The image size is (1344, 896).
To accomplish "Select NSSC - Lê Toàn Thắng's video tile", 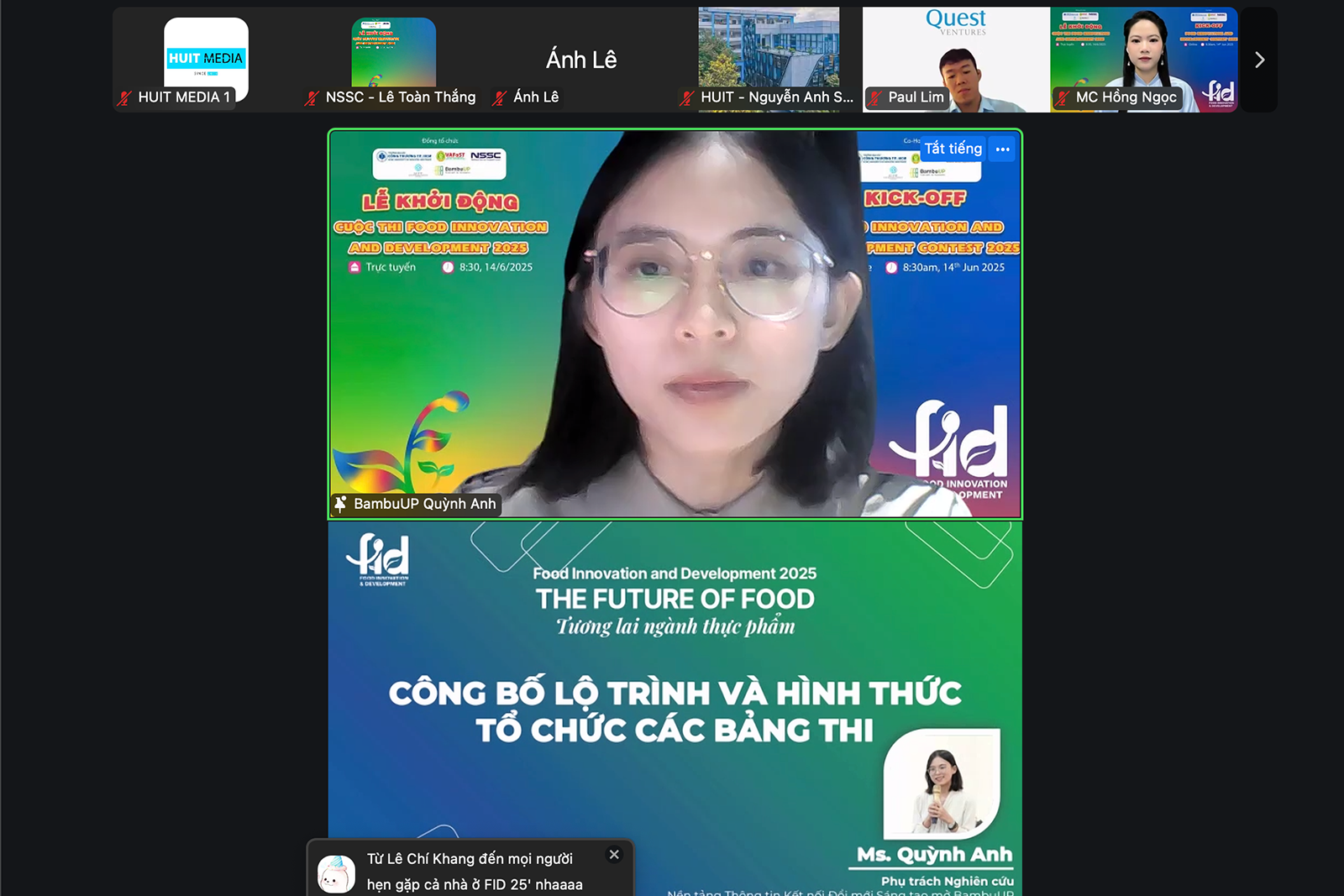I will (393, 59).
